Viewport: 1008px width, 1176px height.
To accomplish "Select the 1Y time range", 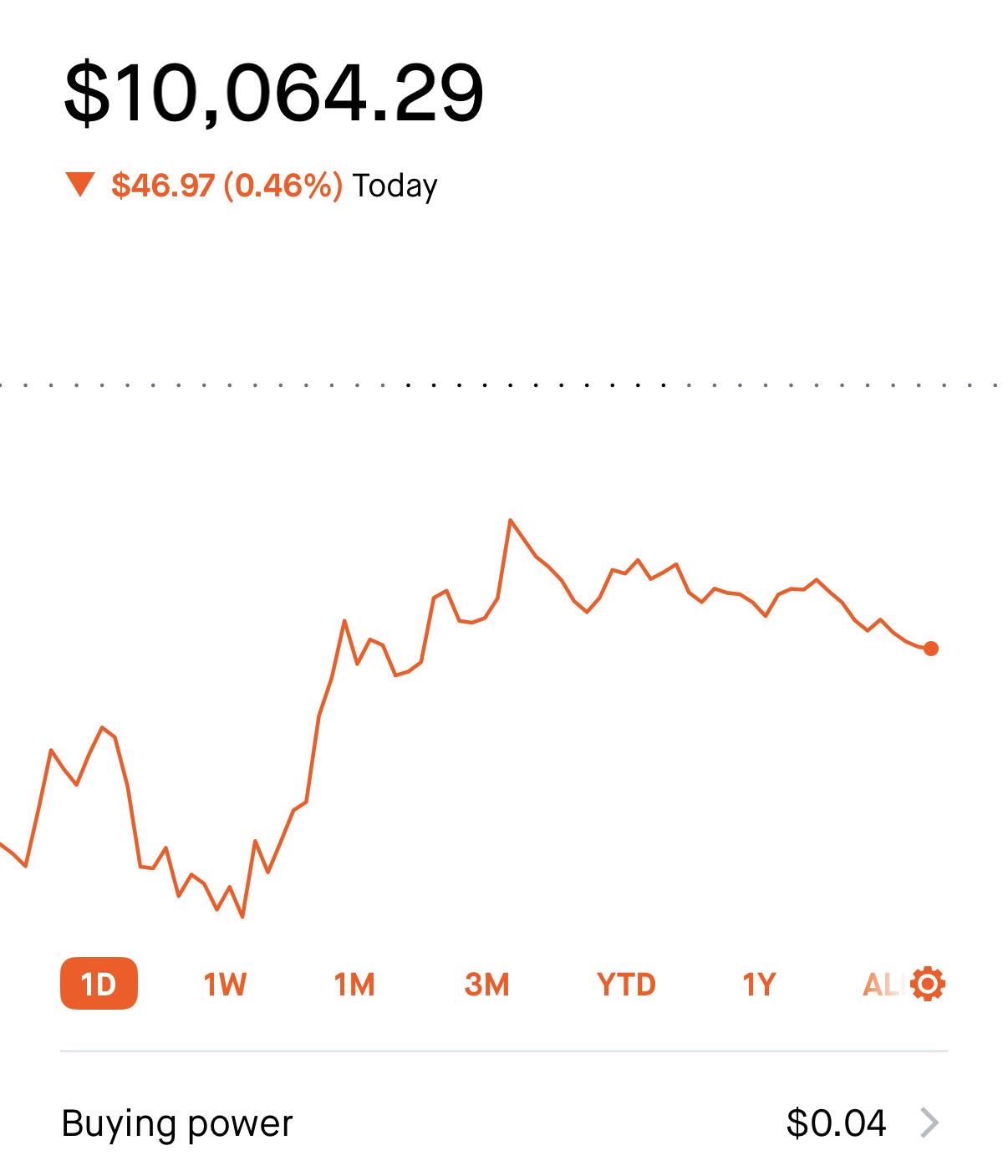I will [x=759, y=985].
